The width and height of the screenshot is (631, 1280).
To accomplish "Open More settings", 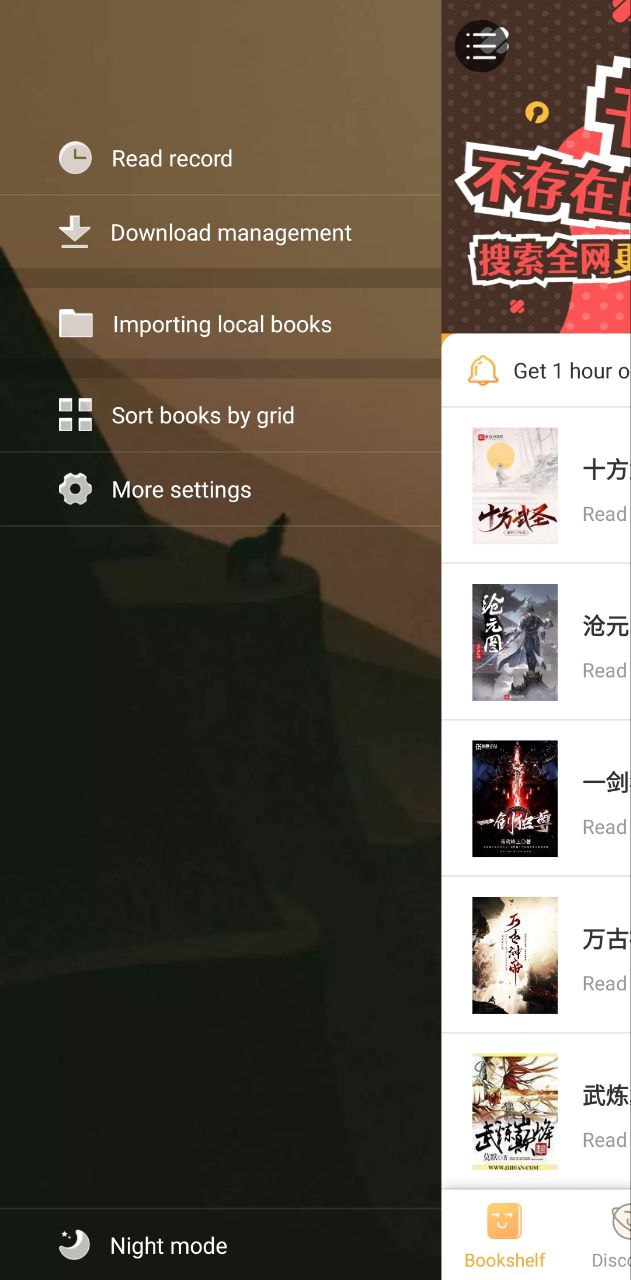I will click(181, 490).
